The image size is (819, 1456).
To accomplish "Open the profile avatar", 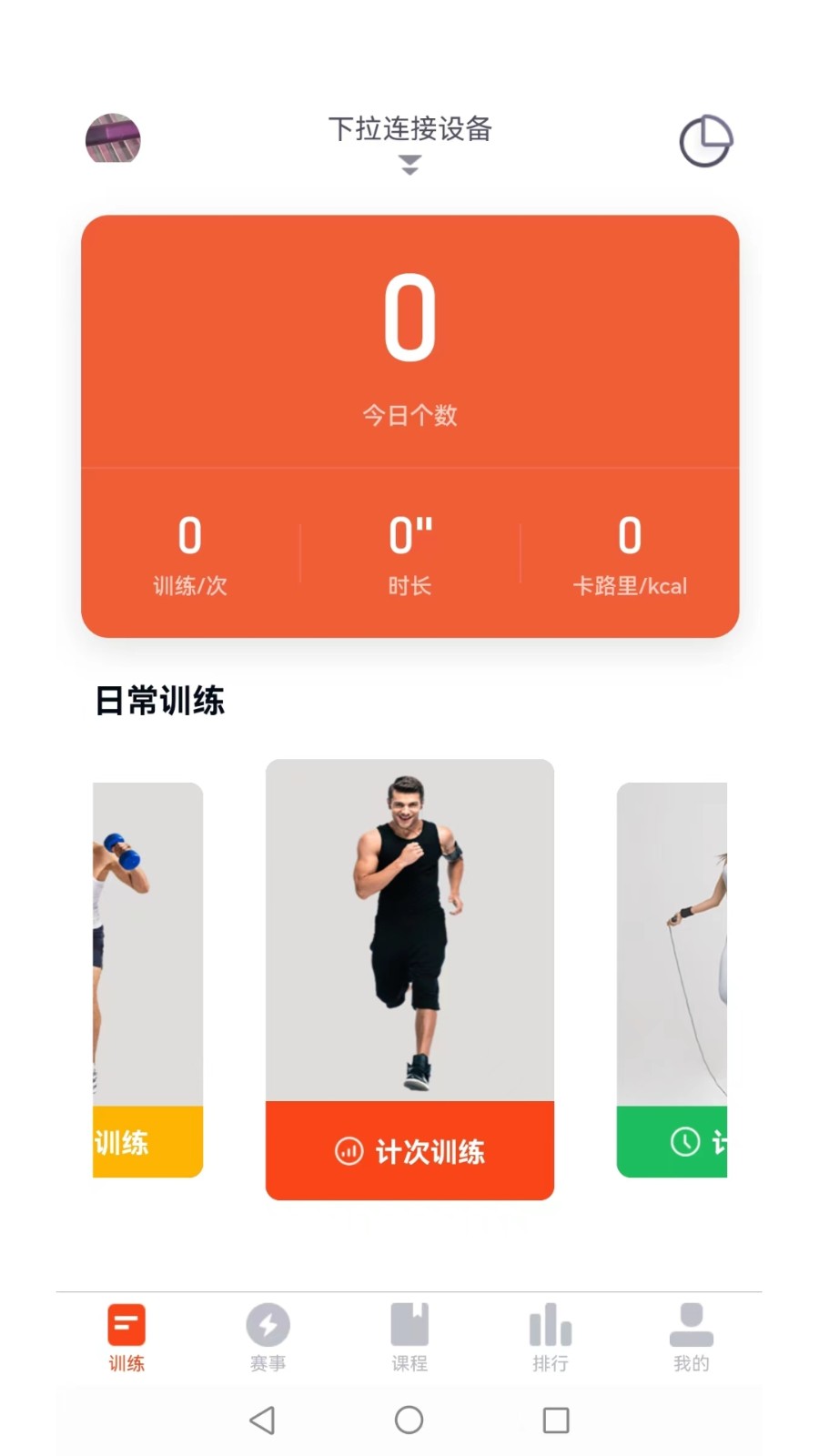I will click(x=113, y=139).
